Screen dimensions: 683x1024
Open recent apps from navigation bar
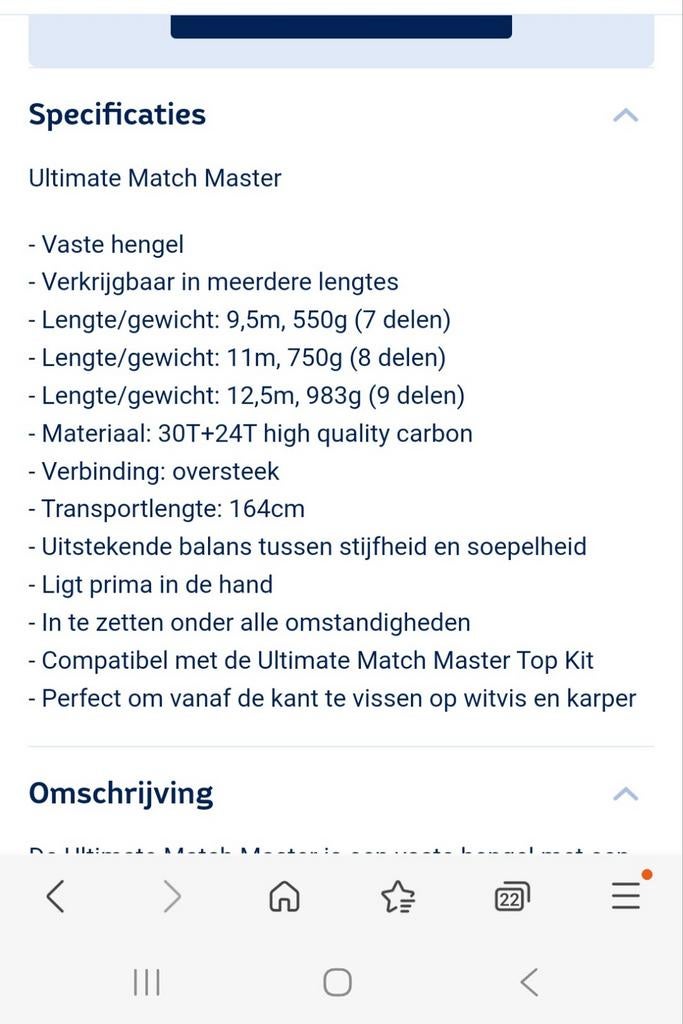coord(147,982)
